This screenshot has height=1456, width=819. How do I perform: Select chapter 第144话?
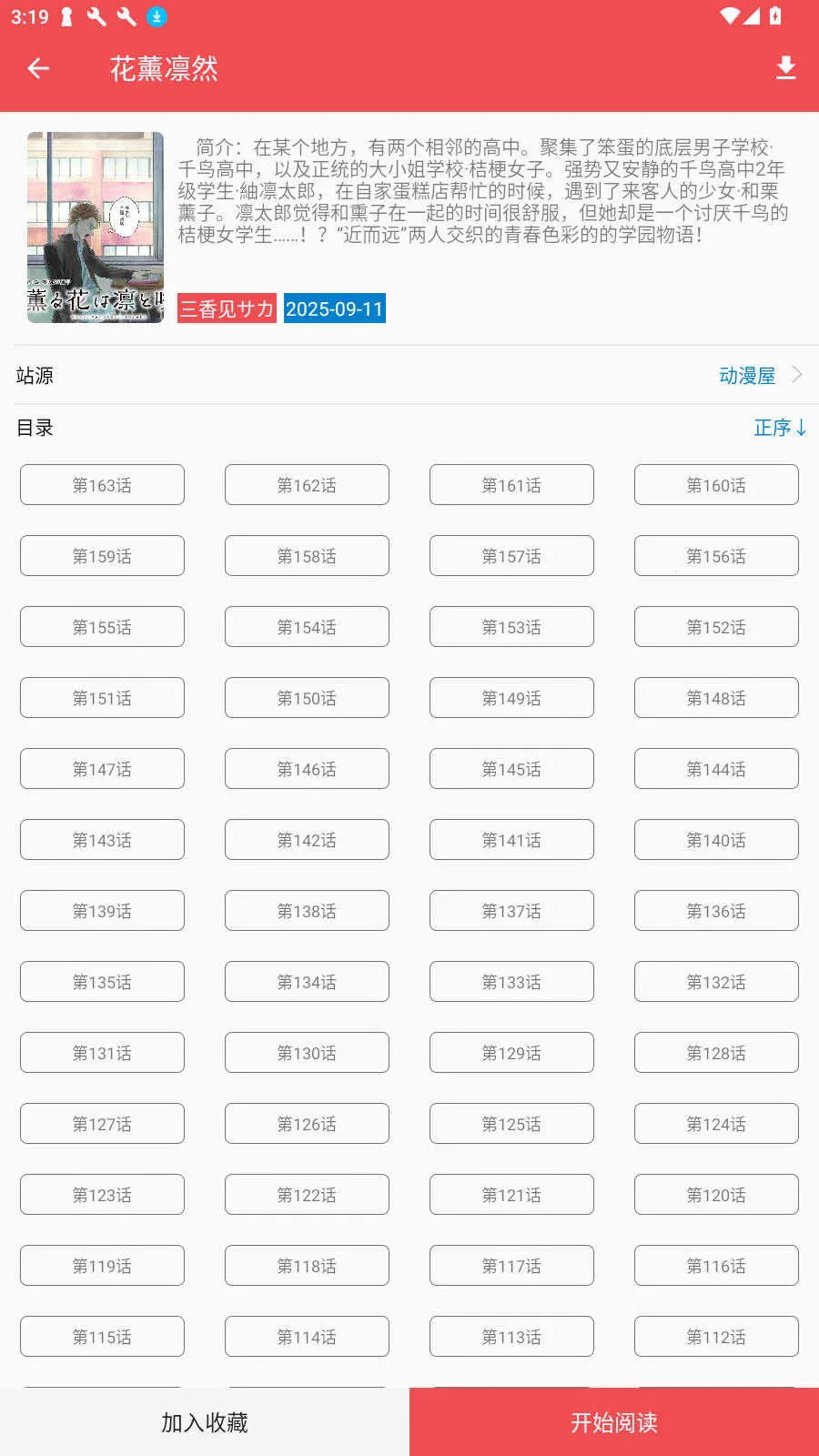pos(716,769)
